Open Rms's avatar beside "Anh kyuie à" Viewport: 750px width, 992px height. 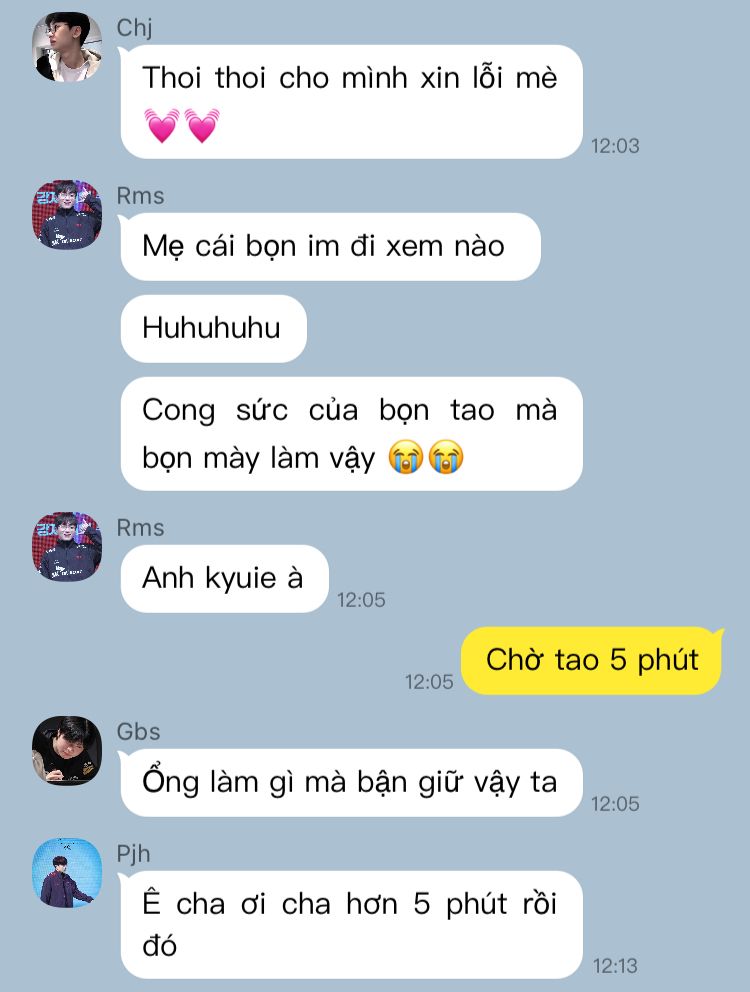(x=67, y=547)
